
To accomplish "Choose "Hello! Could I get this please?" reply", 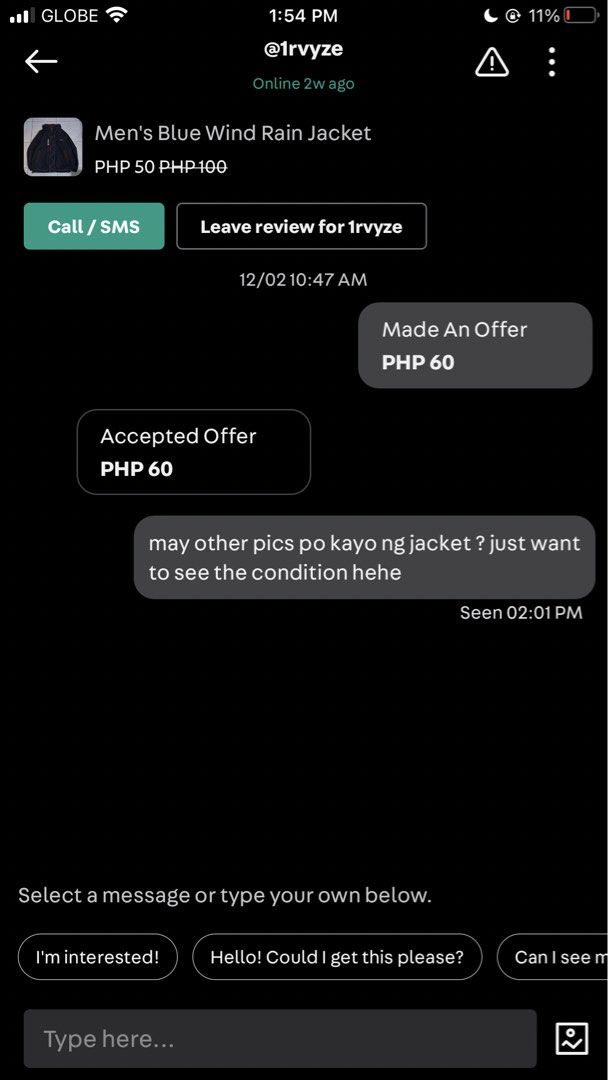I will click(x=337, y=957).
